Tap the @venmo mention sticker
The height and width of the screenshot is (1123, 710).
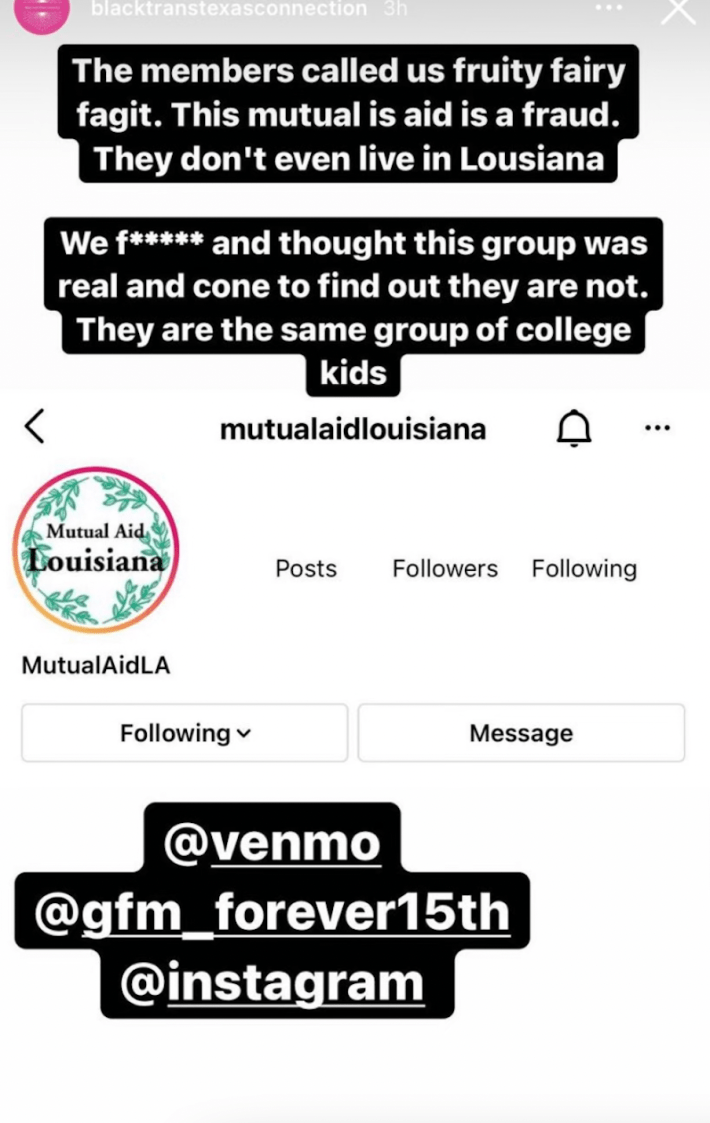point(272,845)
